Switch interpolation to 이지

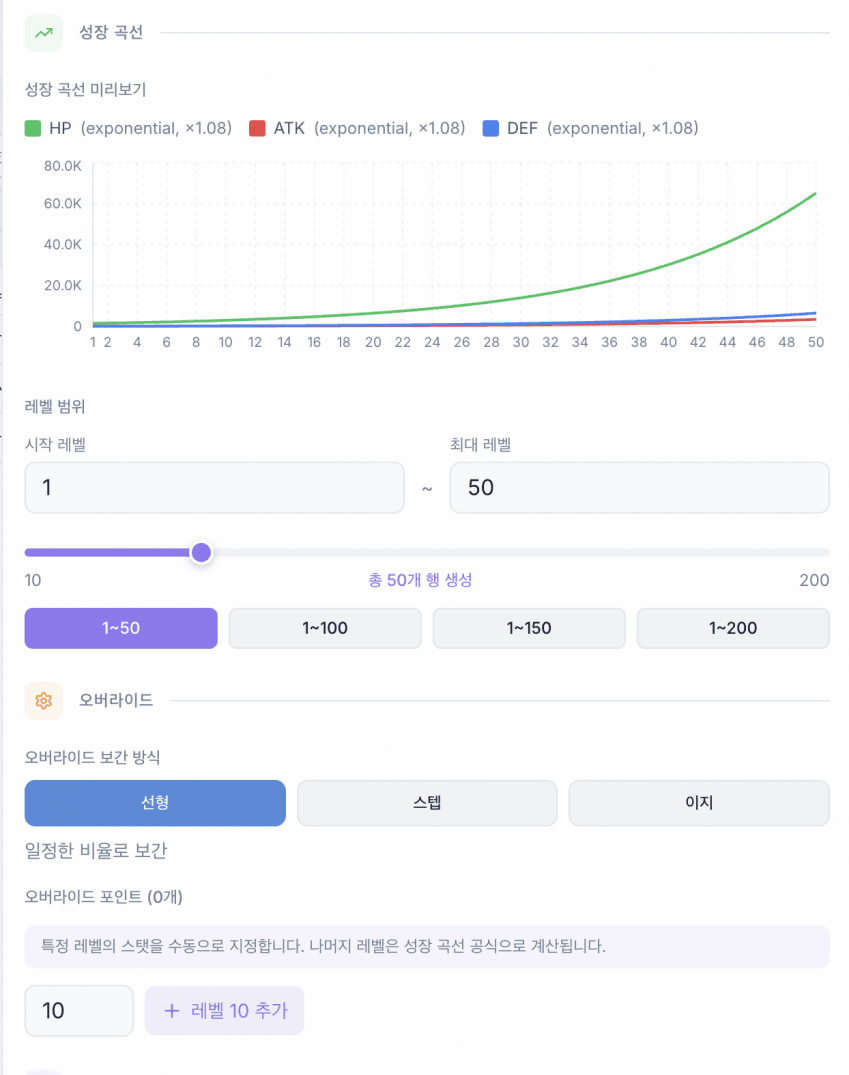(699, 803)
